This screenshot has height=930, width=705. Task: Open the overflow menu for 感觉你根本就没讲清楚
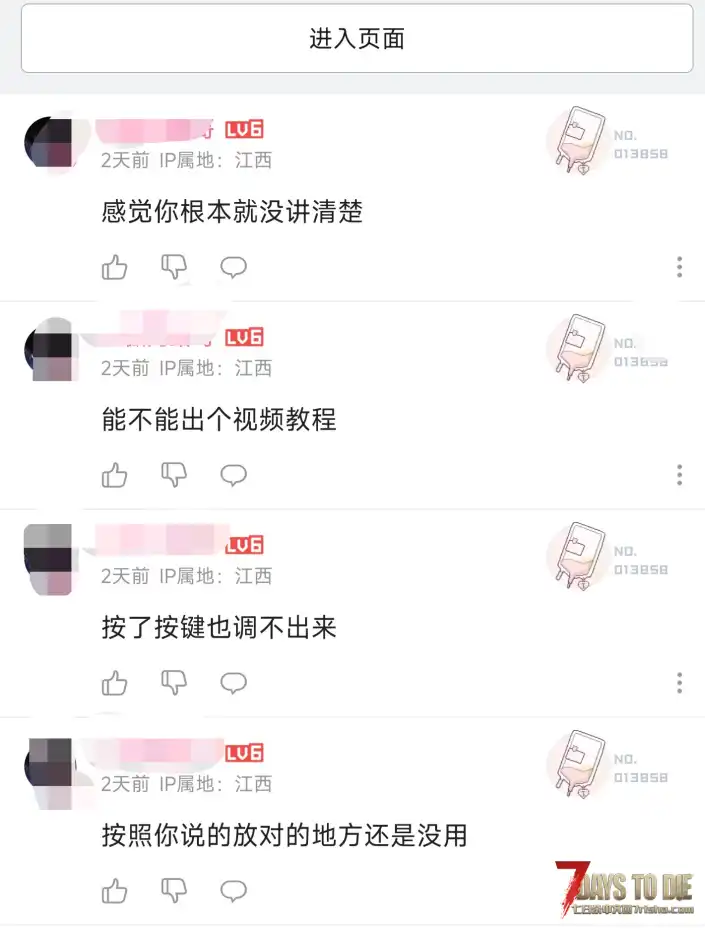click(x=679, y=267)
